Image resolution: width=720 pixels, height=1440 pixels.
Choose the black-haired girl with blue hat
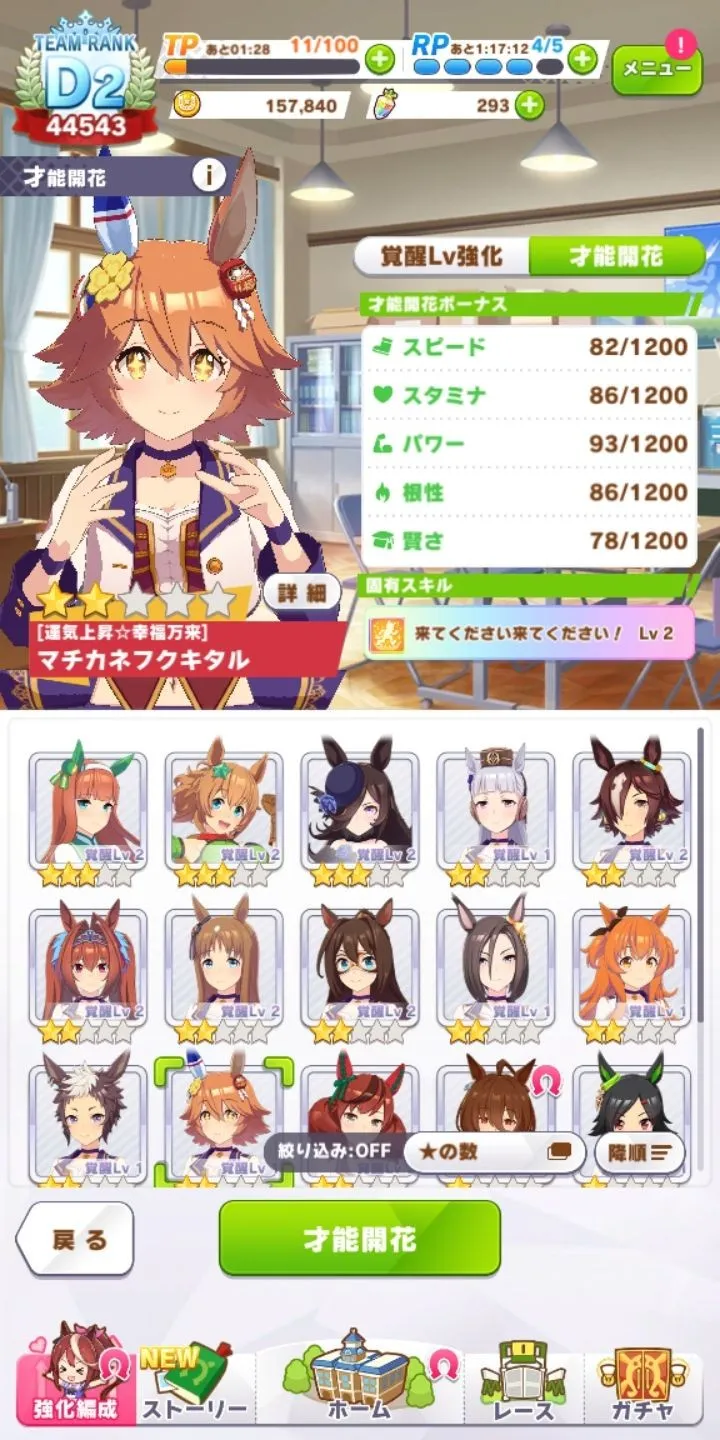[359, 810]
